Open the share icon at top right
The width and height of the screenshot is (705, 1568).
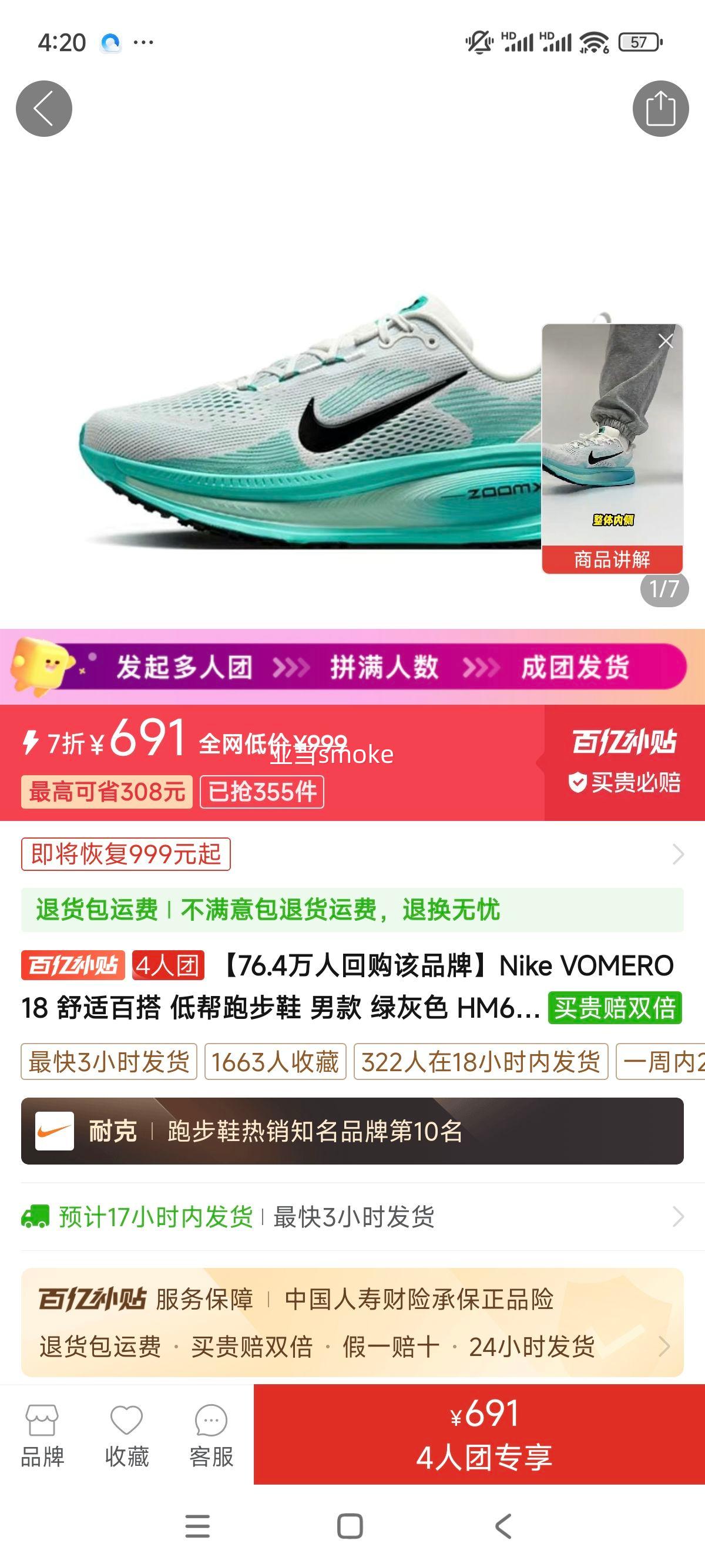[659, 107]
